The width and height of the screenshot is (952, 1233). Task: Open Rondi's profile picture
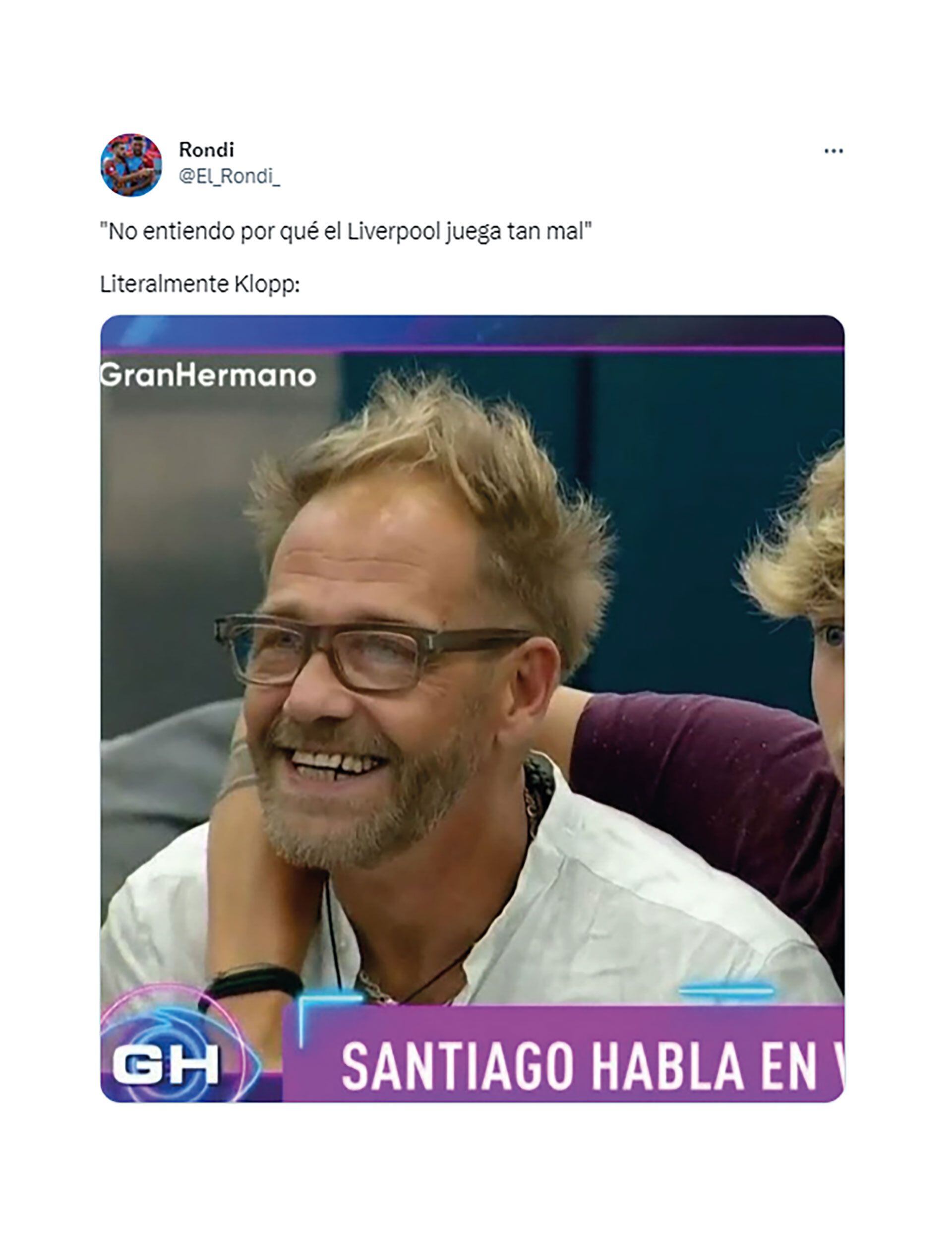pyautogui.click(x=131, y=165)
